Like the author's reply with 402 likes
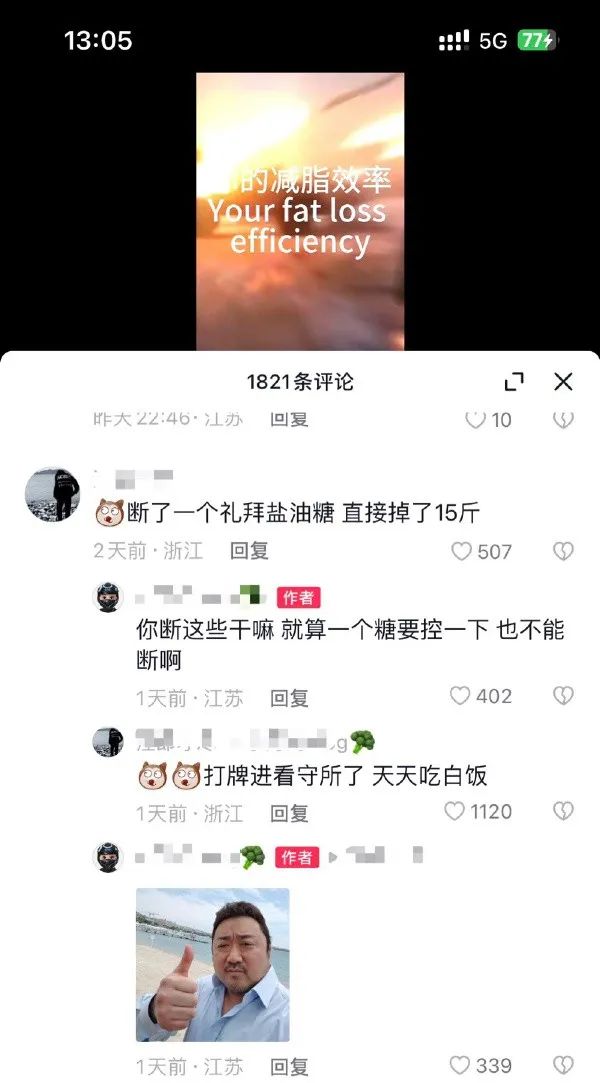This screenshot has height=1083, width=600. pyautogui.click(x=460, y=696)
